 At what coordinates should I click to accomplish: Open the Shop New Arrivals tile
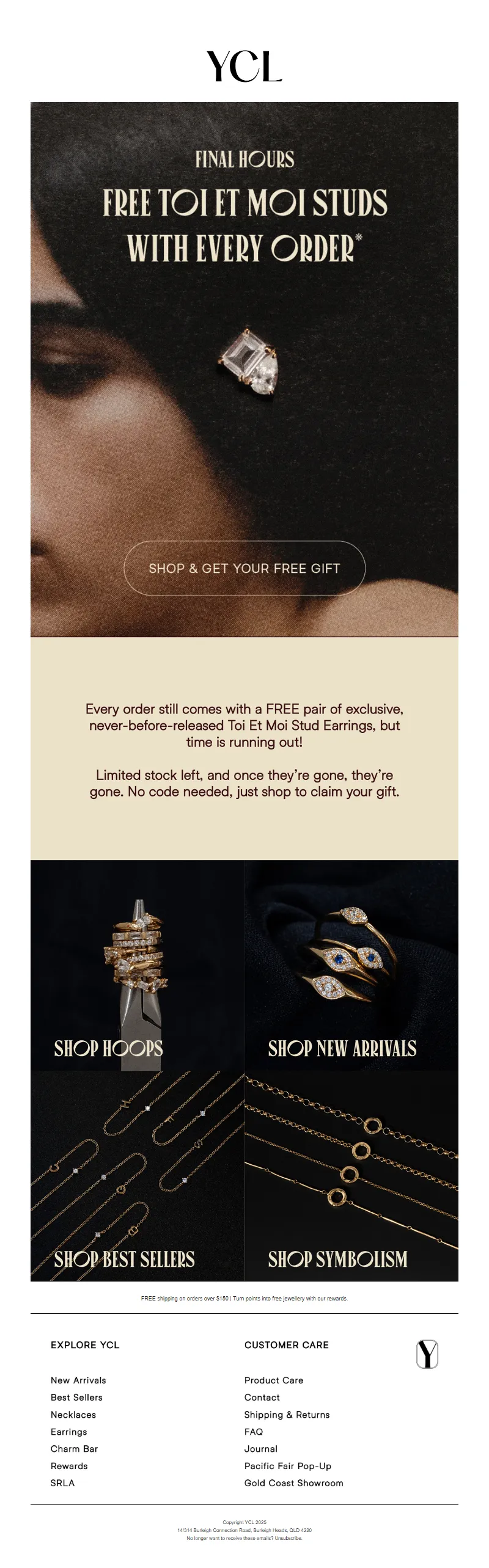pyautogui.click(x=351, y=965)
